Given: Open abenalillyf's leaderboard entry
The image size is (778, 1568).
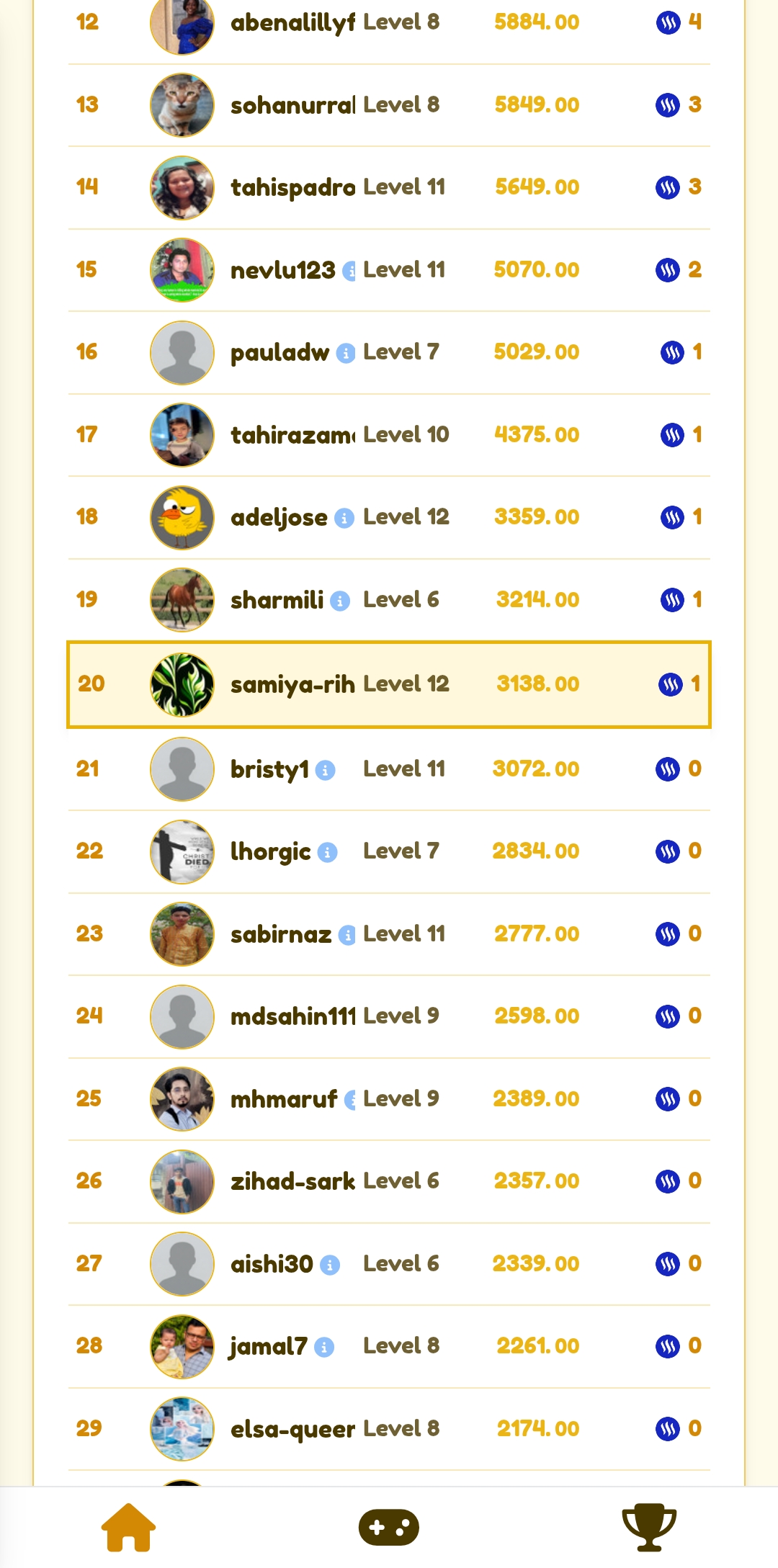Looking at the screenshot, I should click(x=389, y=23).
